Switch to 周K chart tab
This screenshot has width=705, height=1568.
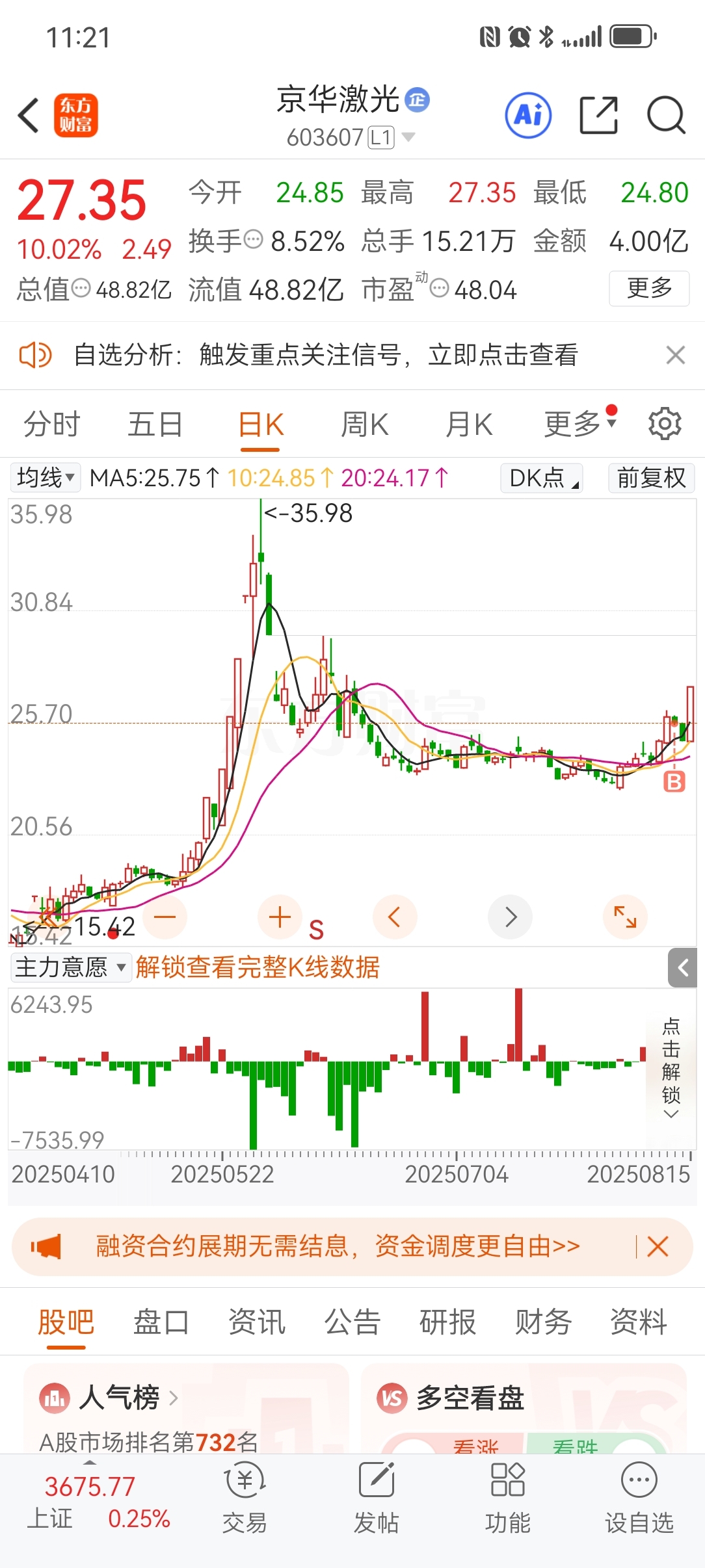(365, 425)
